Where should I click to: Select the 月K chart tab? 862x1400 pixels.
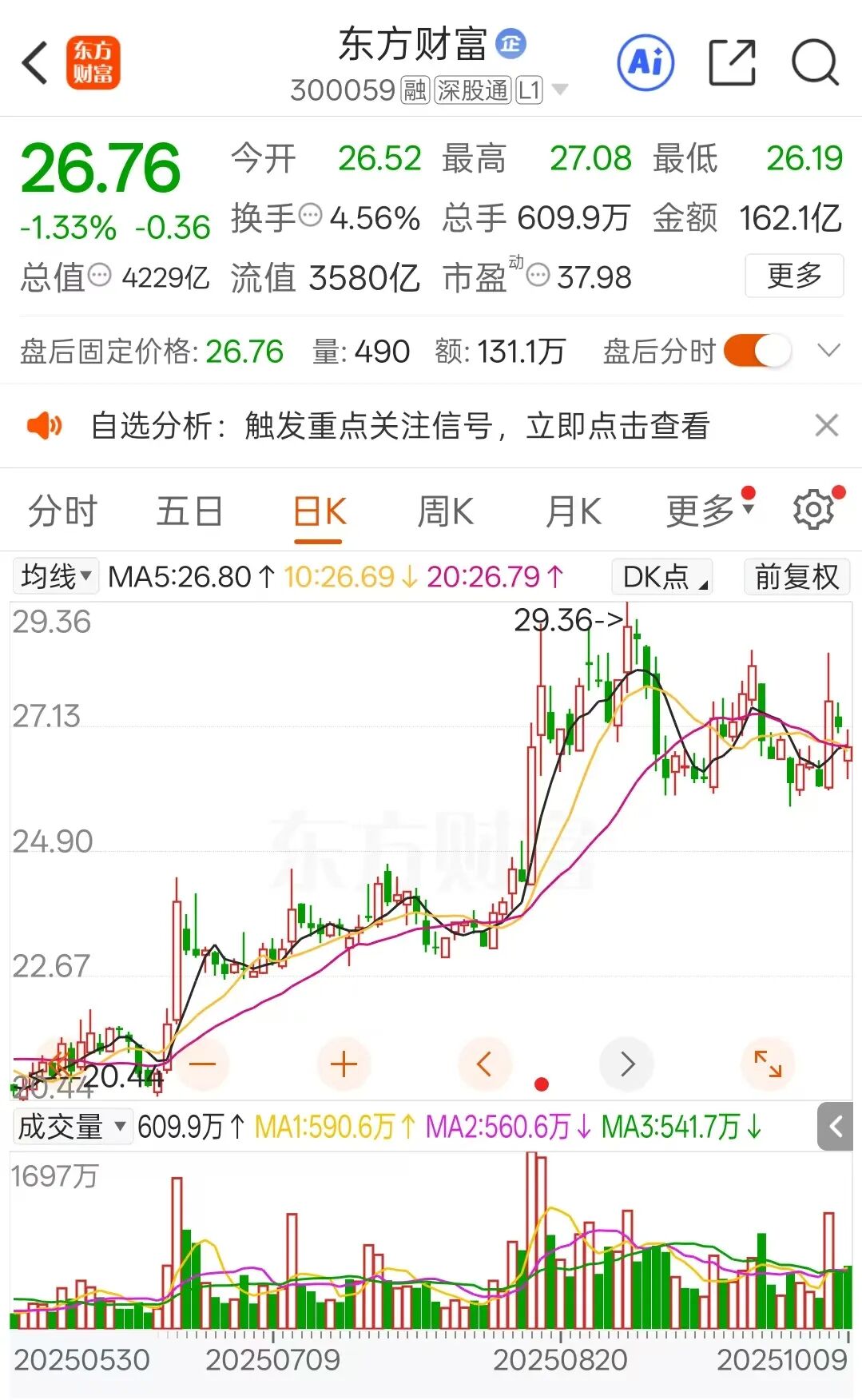point(573,511)
